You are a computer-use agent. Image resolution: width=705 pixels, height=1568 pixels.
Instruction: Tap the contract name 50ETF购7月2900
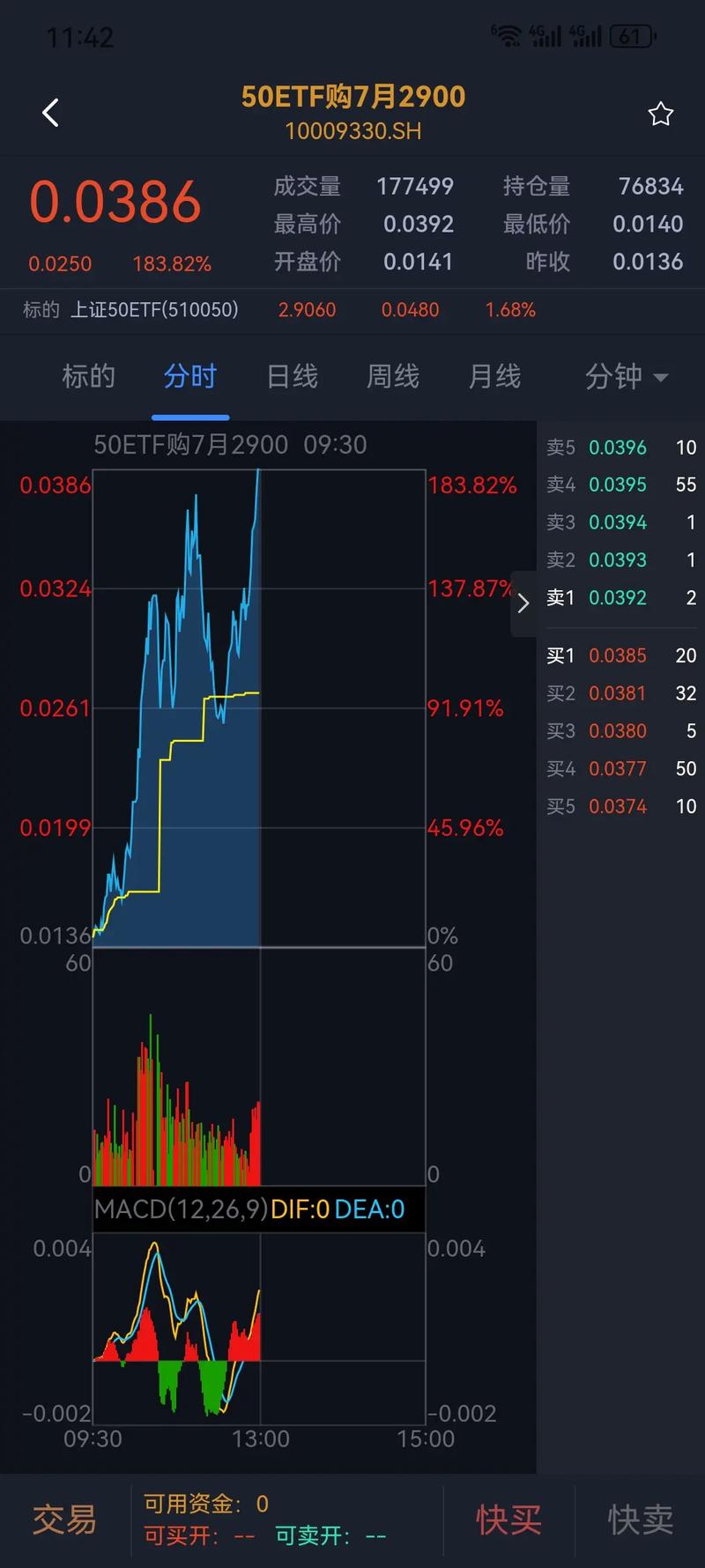point(352,95)
